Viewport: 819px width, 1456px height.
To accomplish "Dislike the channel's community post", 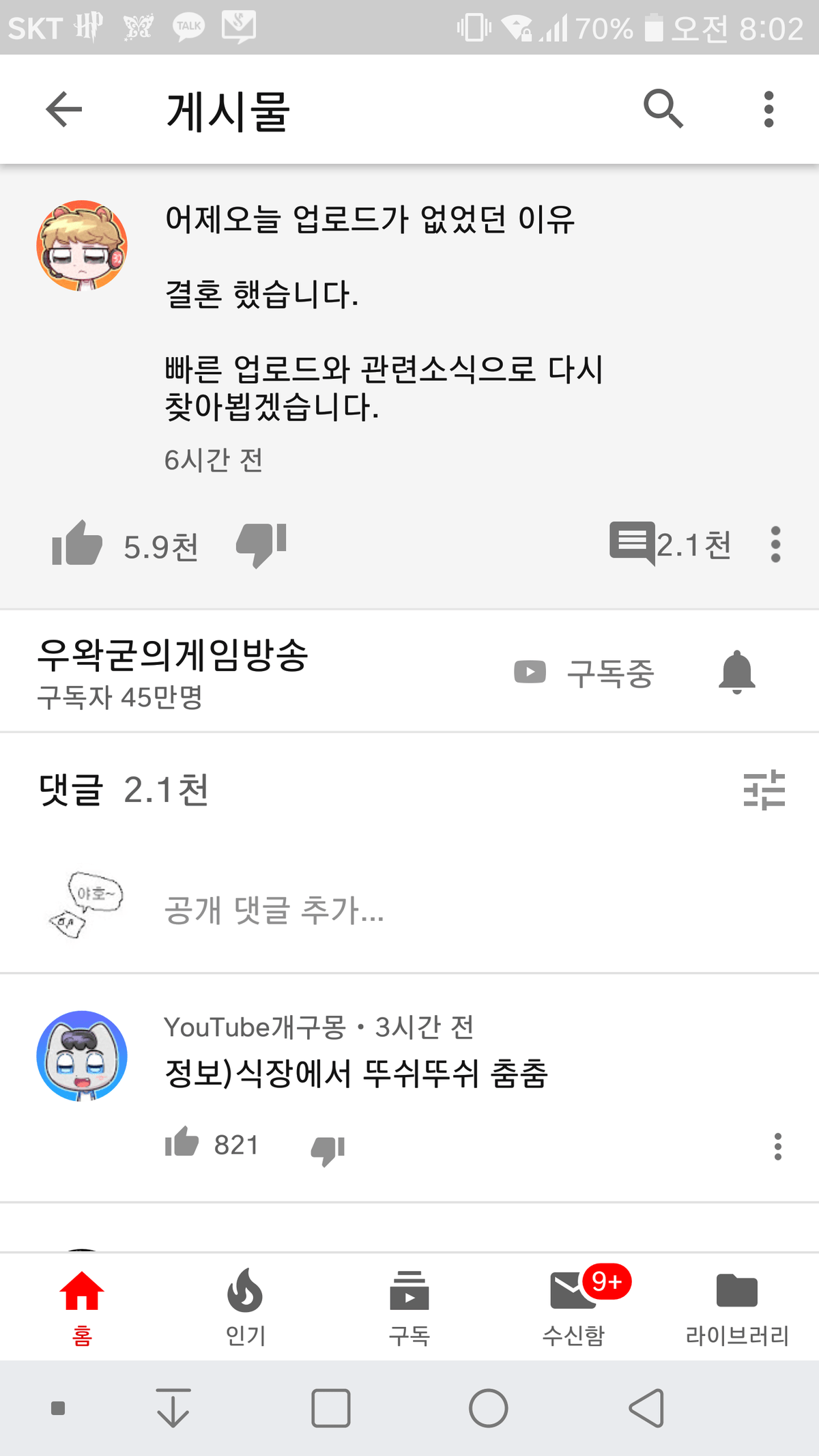I will coord(261,544).
